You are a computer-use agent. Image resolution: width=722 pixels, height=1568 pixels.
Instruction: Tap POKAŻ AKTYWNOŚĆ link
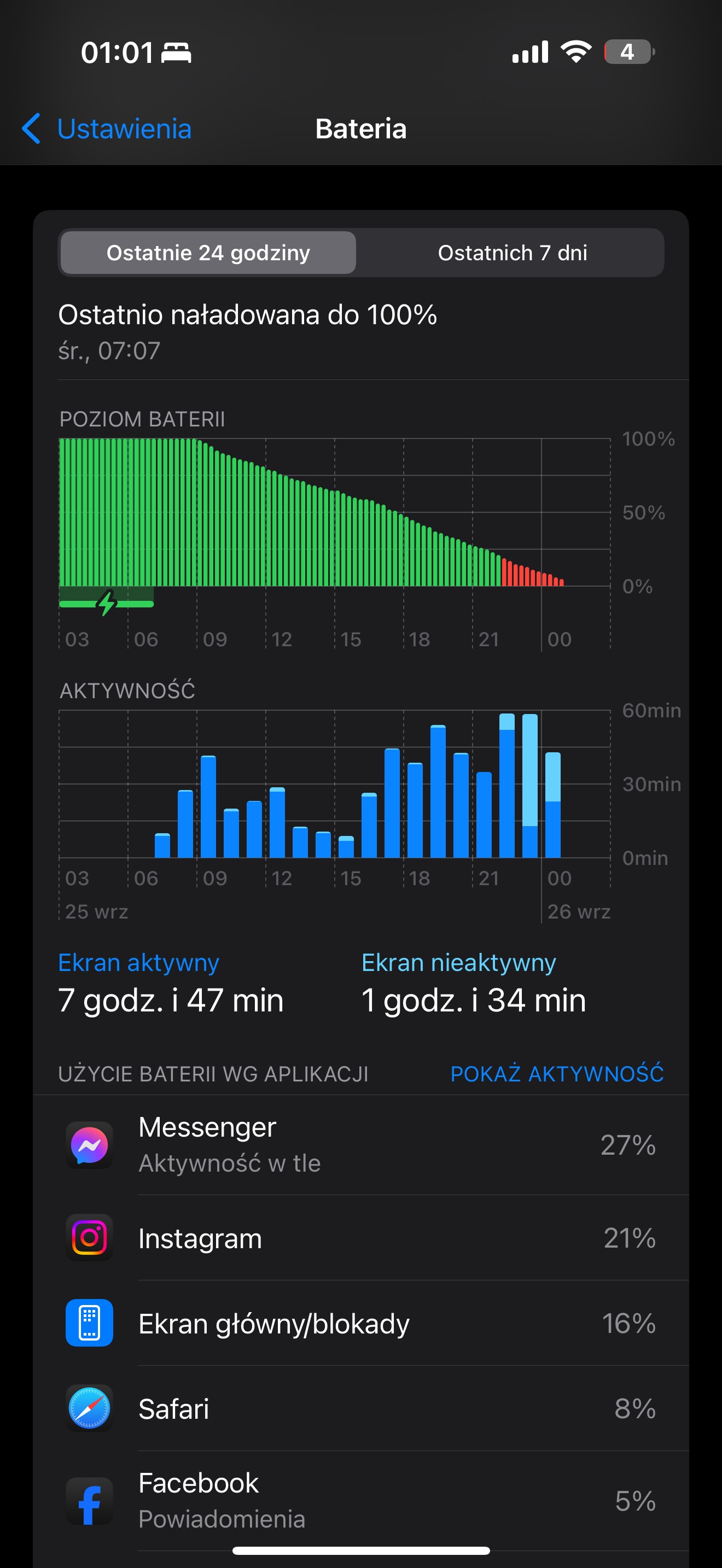(x=556, y=1073)
